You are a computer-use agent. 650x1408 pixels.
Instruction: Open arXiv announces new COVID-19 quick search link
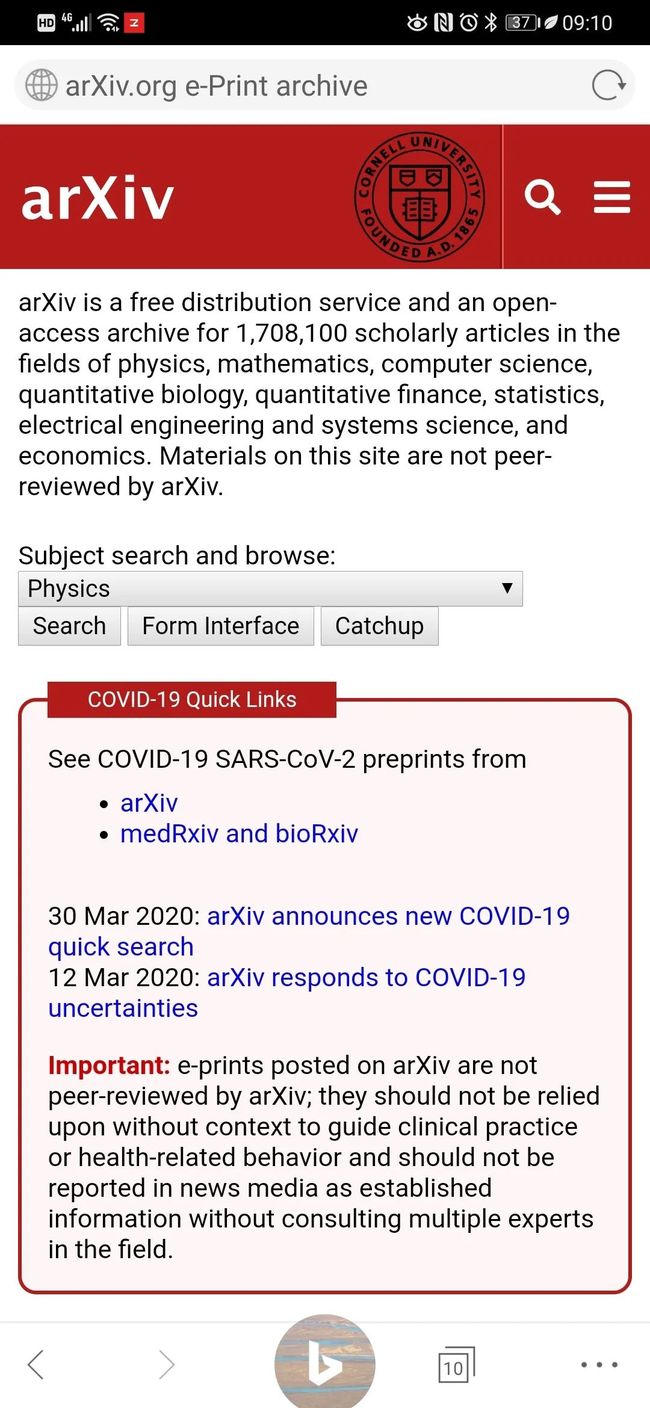[x=309, y=931]
